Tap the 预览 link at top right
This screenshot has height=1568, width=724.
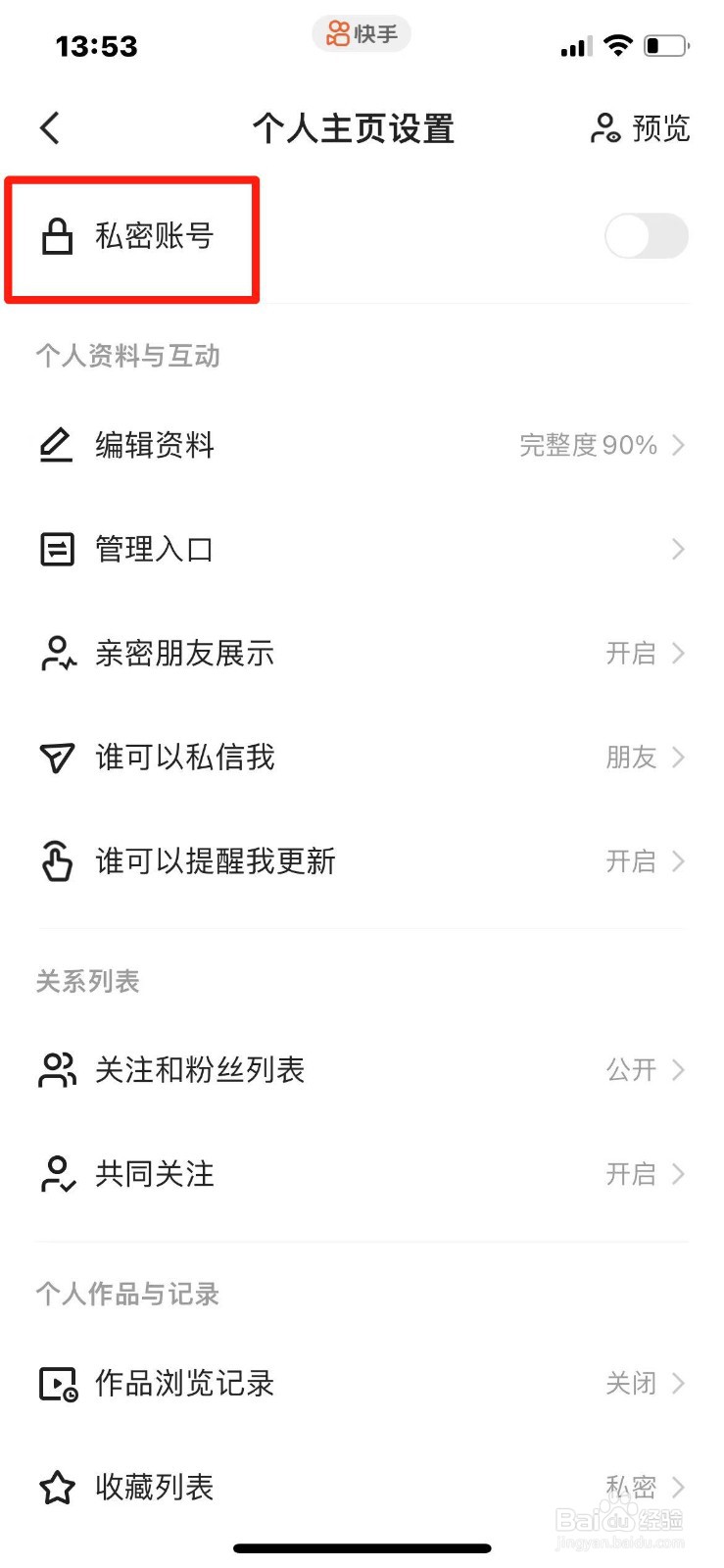point(663,127)
